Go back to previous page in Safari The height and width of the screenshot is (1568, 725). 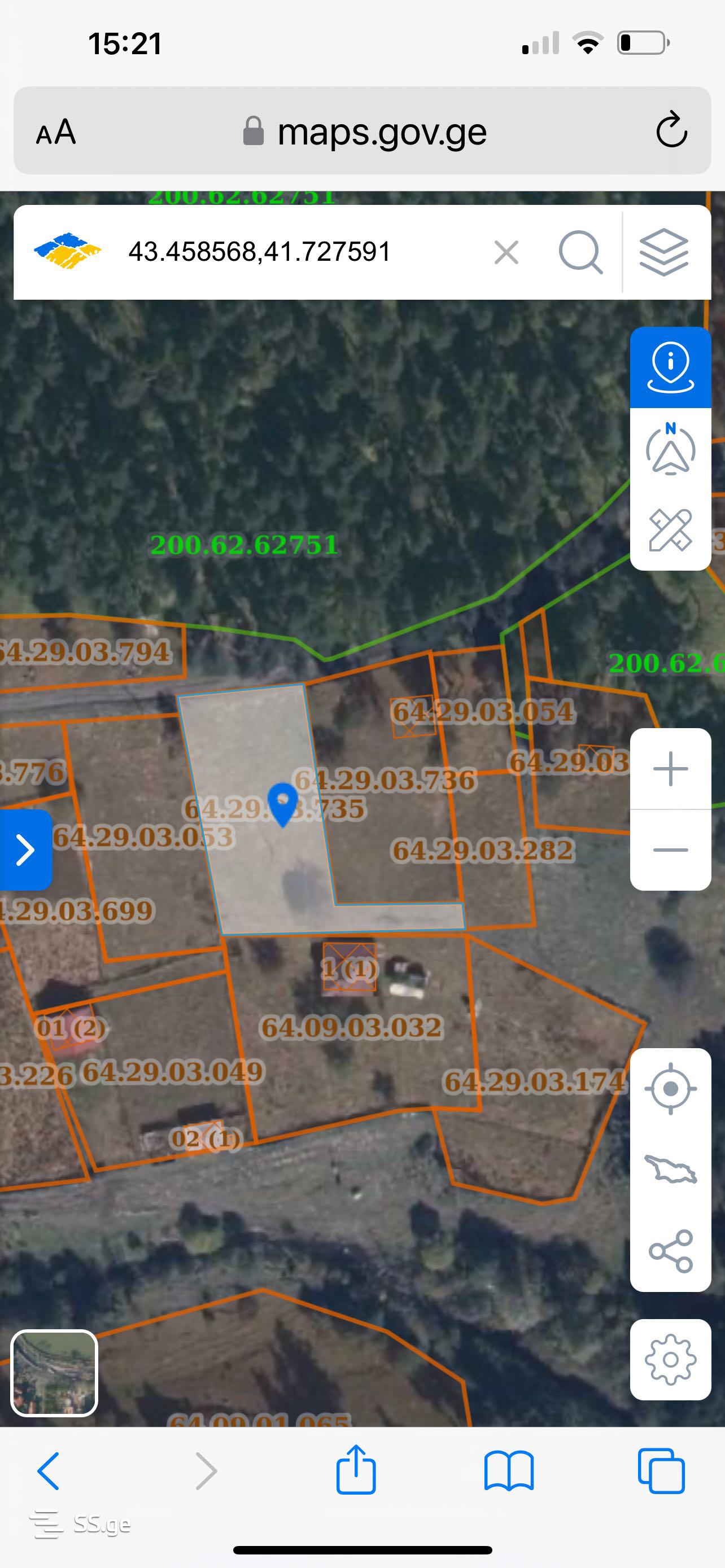click(x=49, y=1471)
